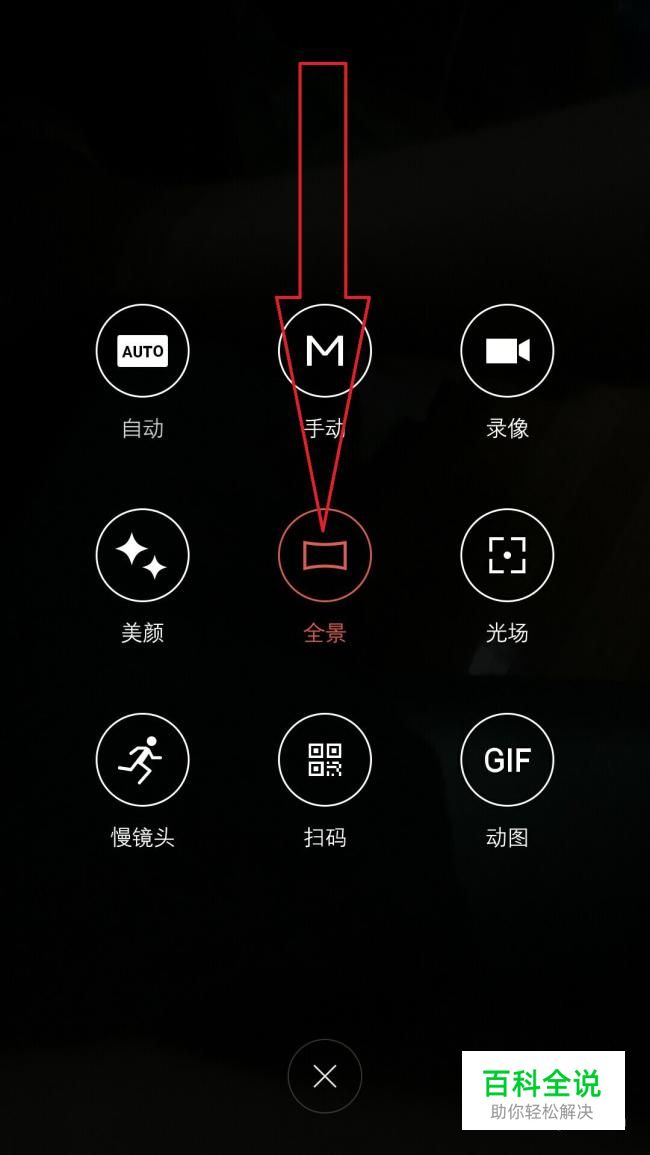Image resolution: width=650 pixels, height=1155 pixels.
Task: Open 录像 video recording mode
Action: [x=507, y=351]
